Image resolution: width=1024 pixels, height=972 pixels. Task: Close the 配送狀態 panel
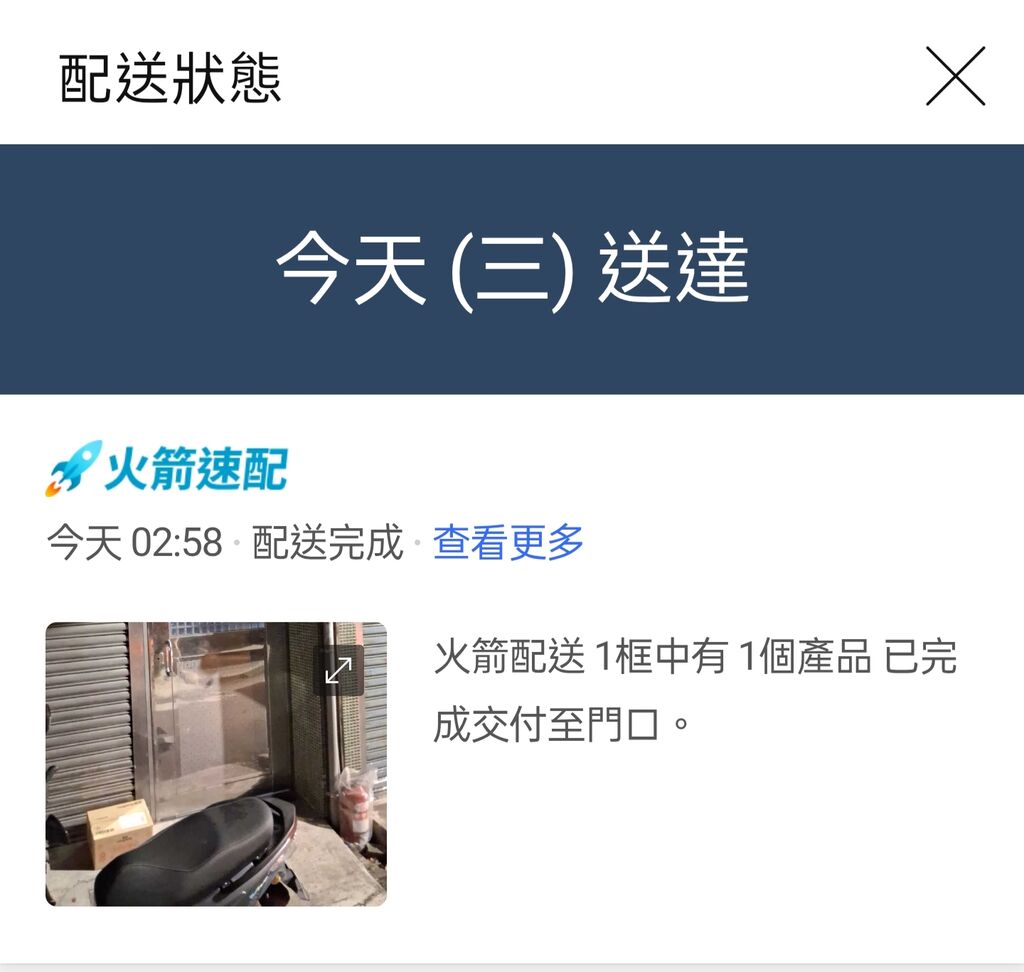click(955, 77)
